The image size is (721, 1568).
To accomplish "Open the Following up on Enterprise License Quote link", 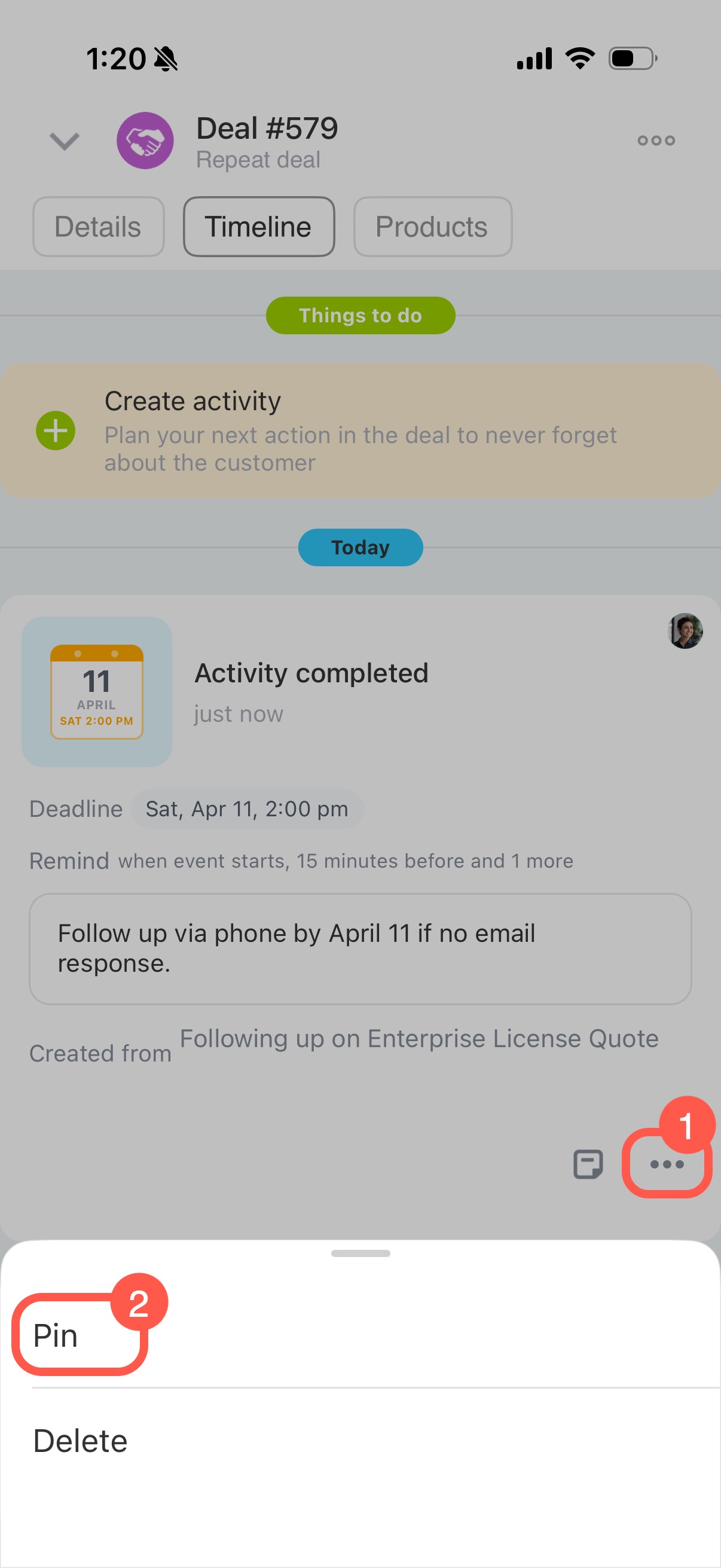I will pos(418,1038).
